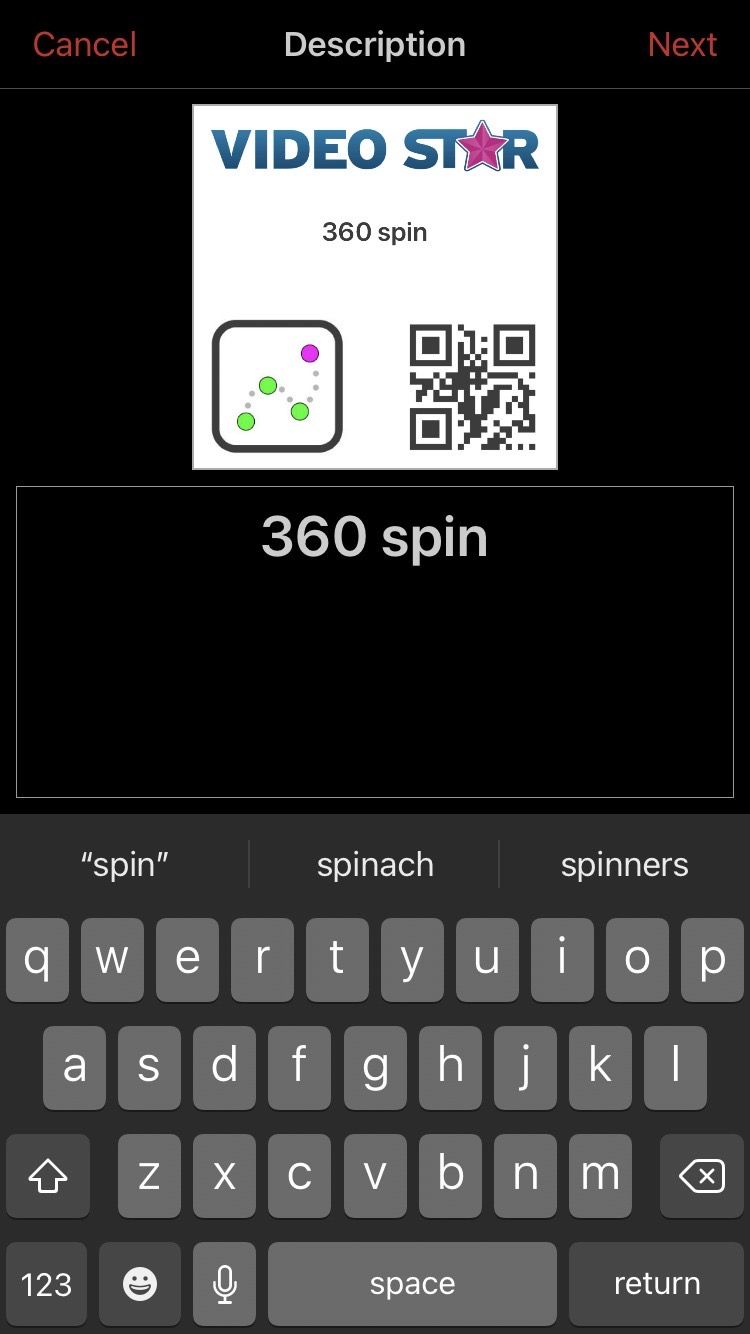Toggle the shift key
Viewport: 750px width, 1334px height.
point(47,1177)
